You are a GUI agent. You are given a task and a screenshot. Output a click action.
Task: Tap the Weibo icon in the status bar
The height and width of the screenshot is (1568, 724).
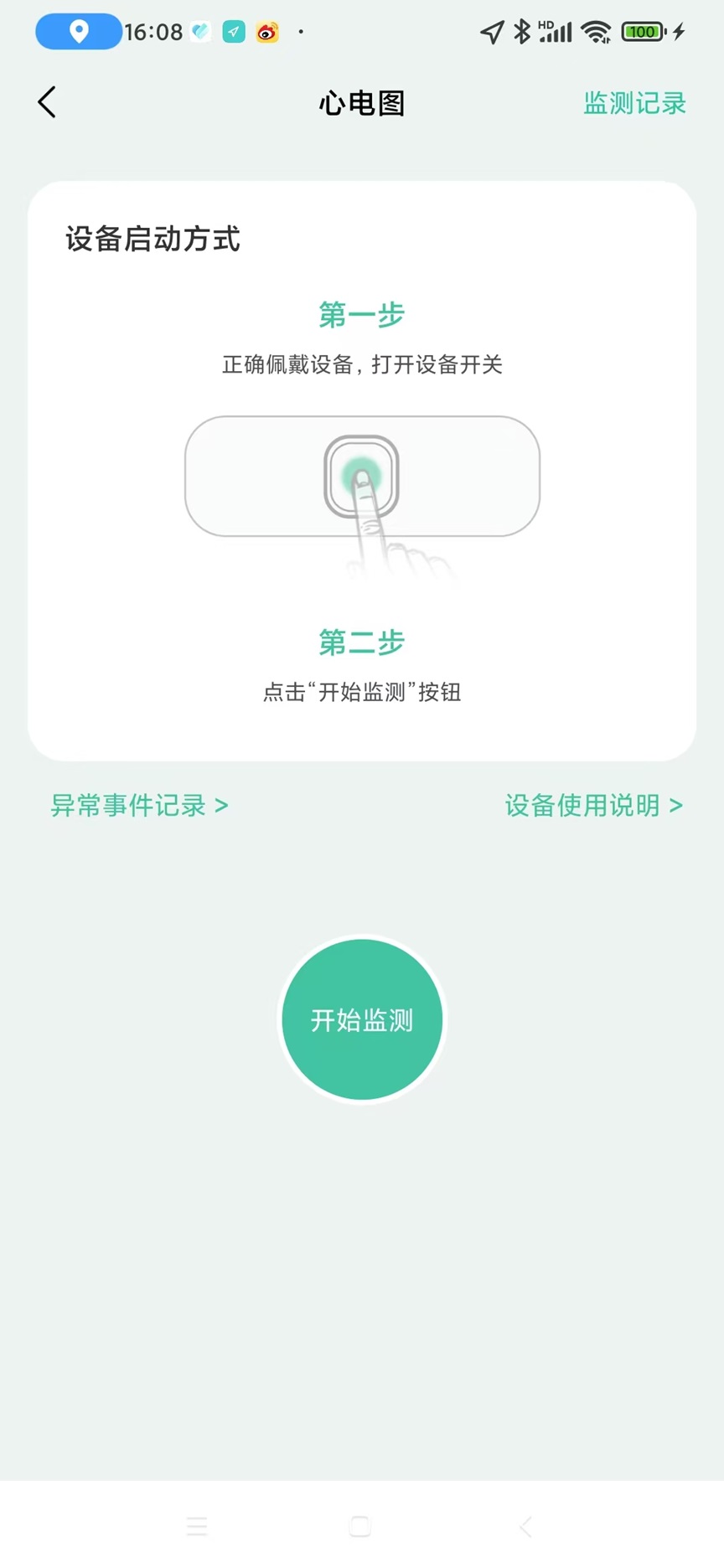coord(267,32)
